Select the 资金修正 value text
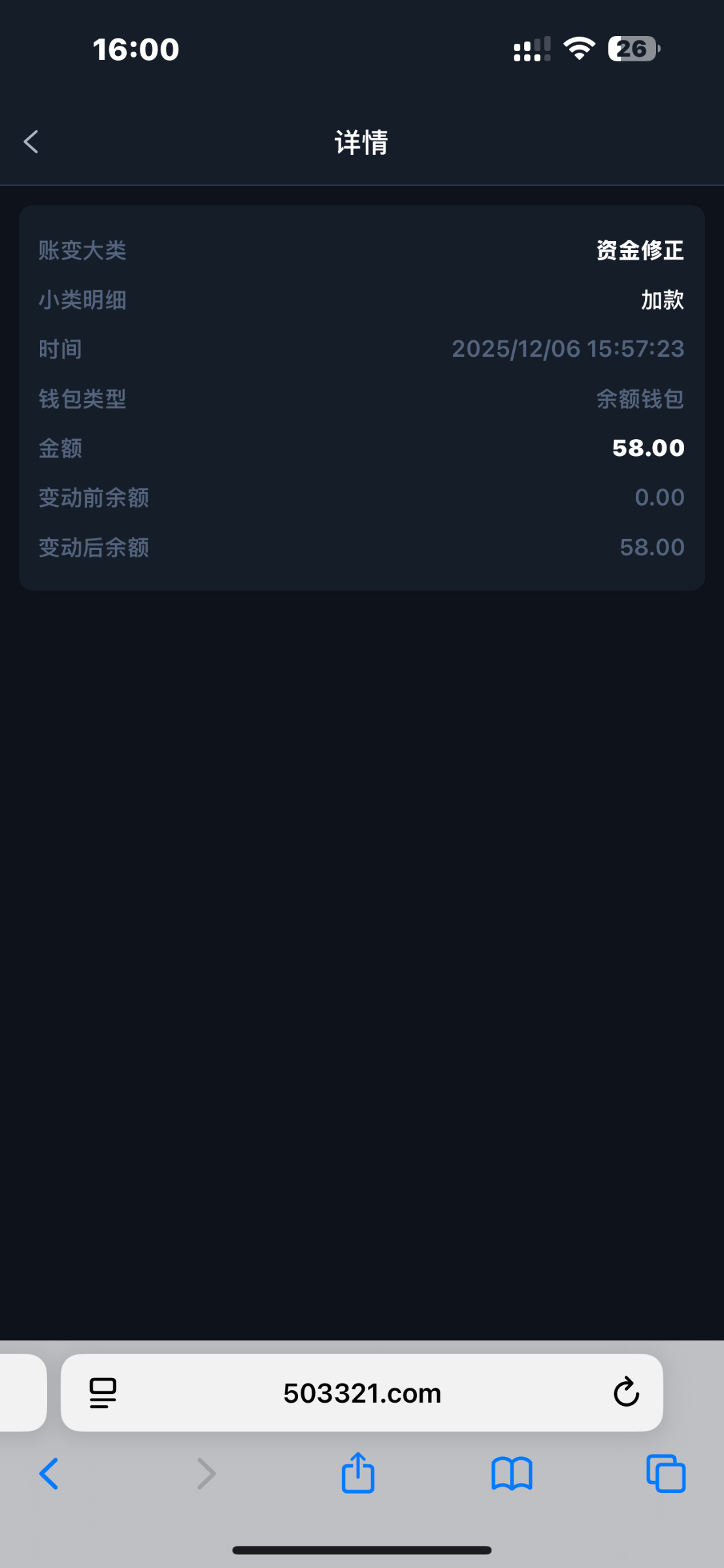This screenshot has height=1568, width=724. tap(639, 250)
